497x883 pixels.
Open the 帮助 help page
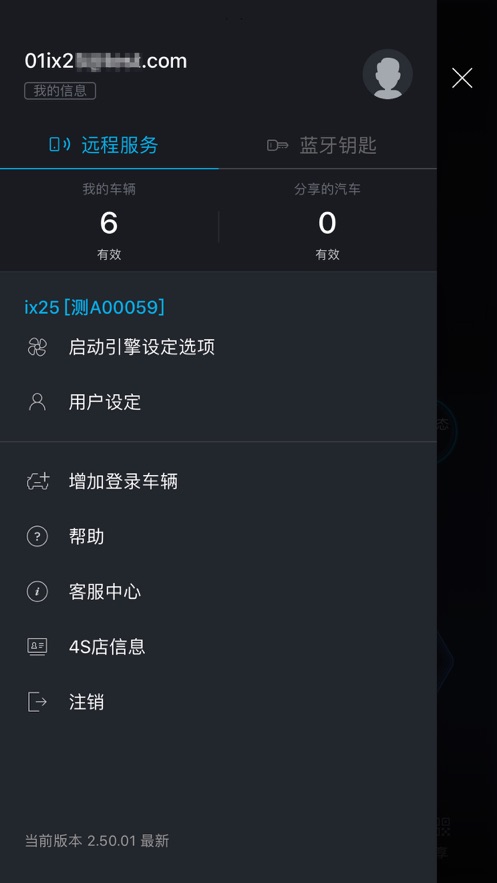(x=218, y=536)
